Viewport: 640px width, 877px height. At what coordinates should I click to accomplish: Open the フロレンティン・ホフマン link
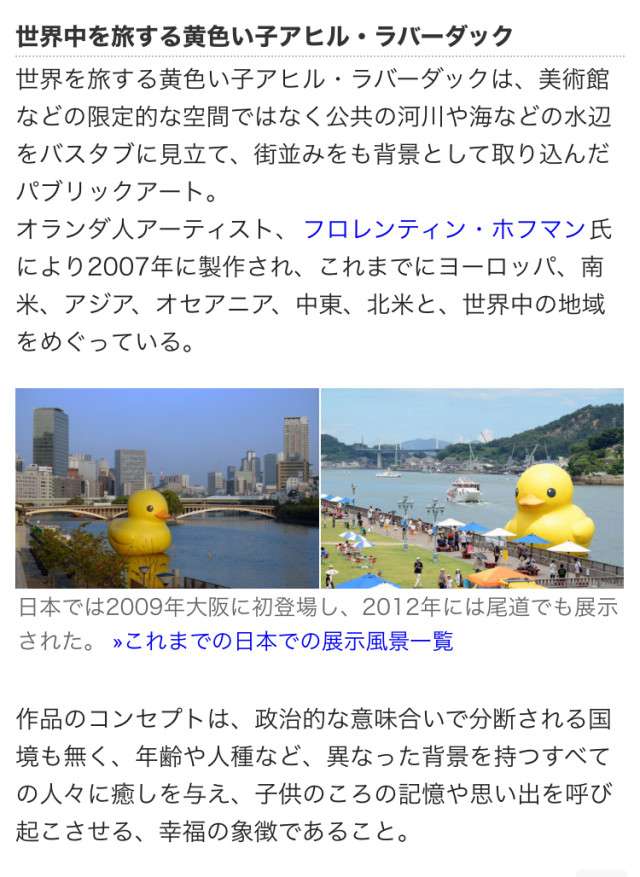click(x=444, y=229)
